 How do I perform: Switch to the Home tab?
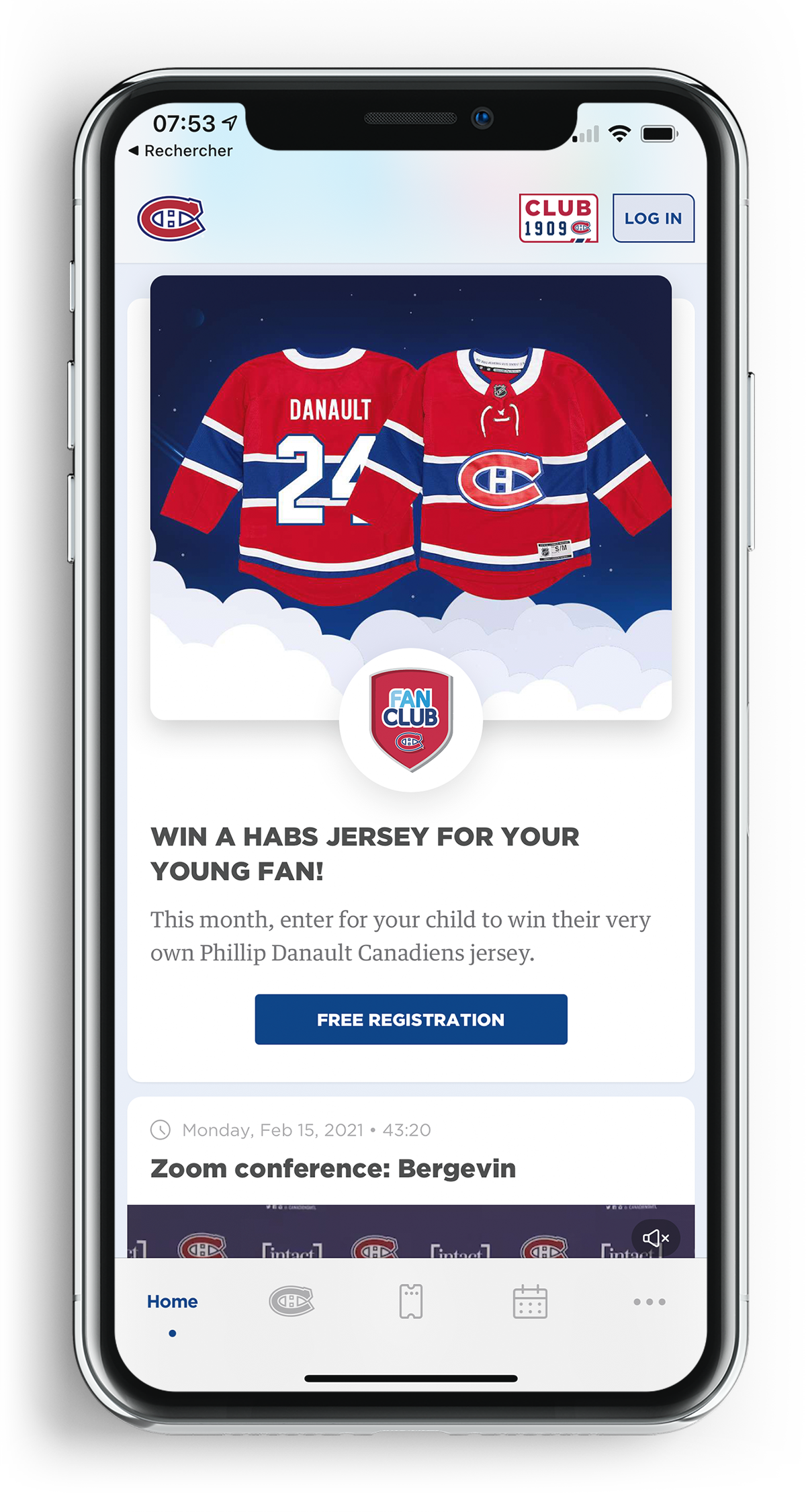point(172,1302)
